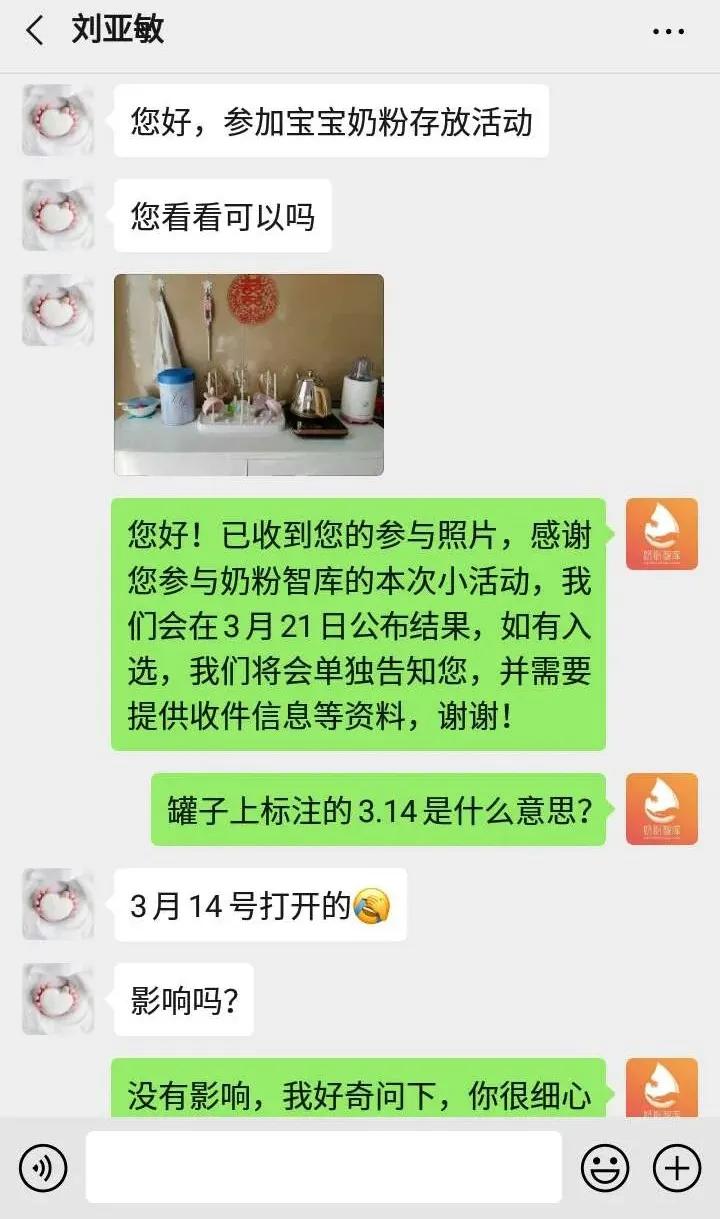The height and width of the screenshot is (1219, 720).
Task: Tap the sender avatar beside 影响吗 message
Action: (x=57, y=999)
